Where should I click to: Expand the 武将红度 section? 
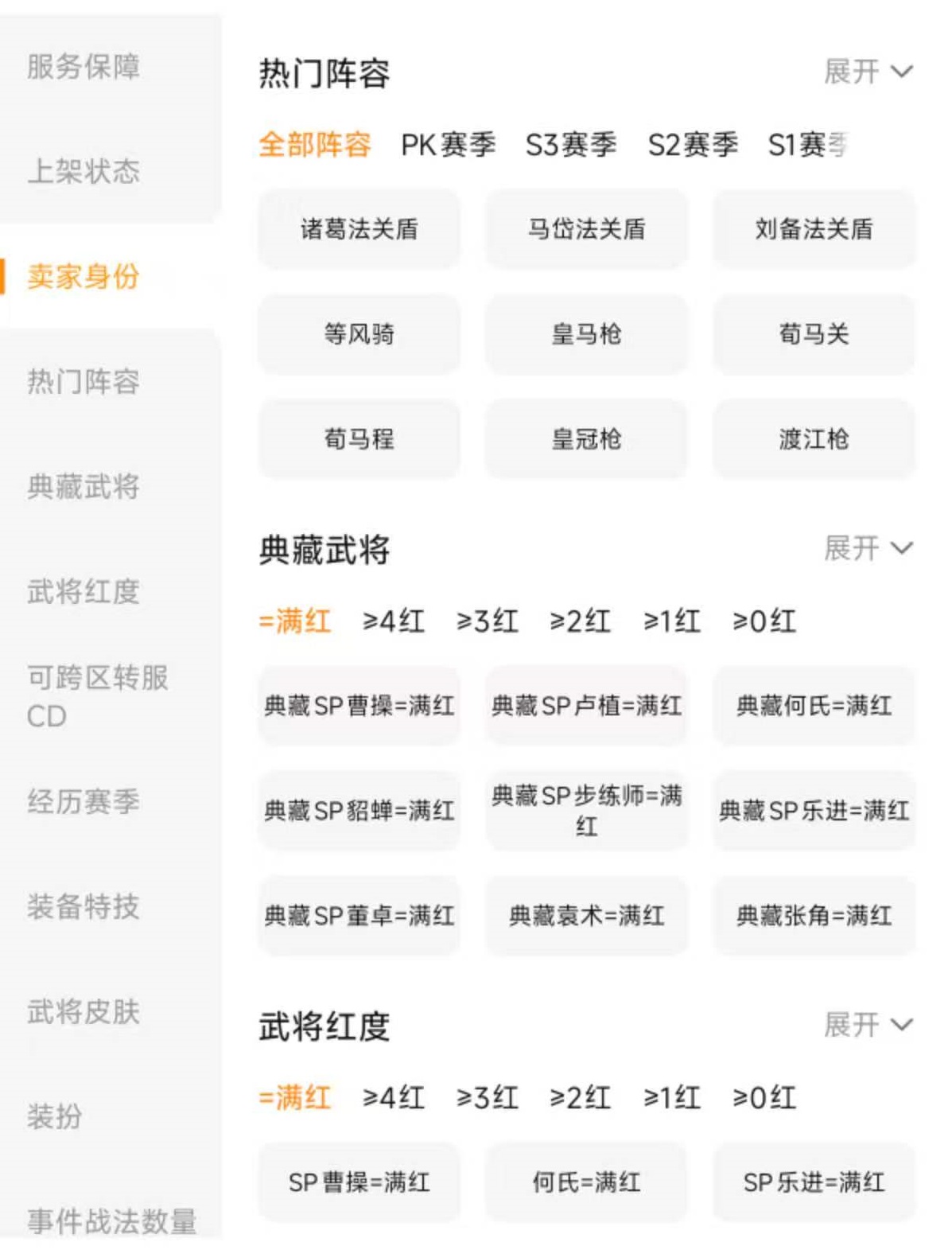(867, 1025)
